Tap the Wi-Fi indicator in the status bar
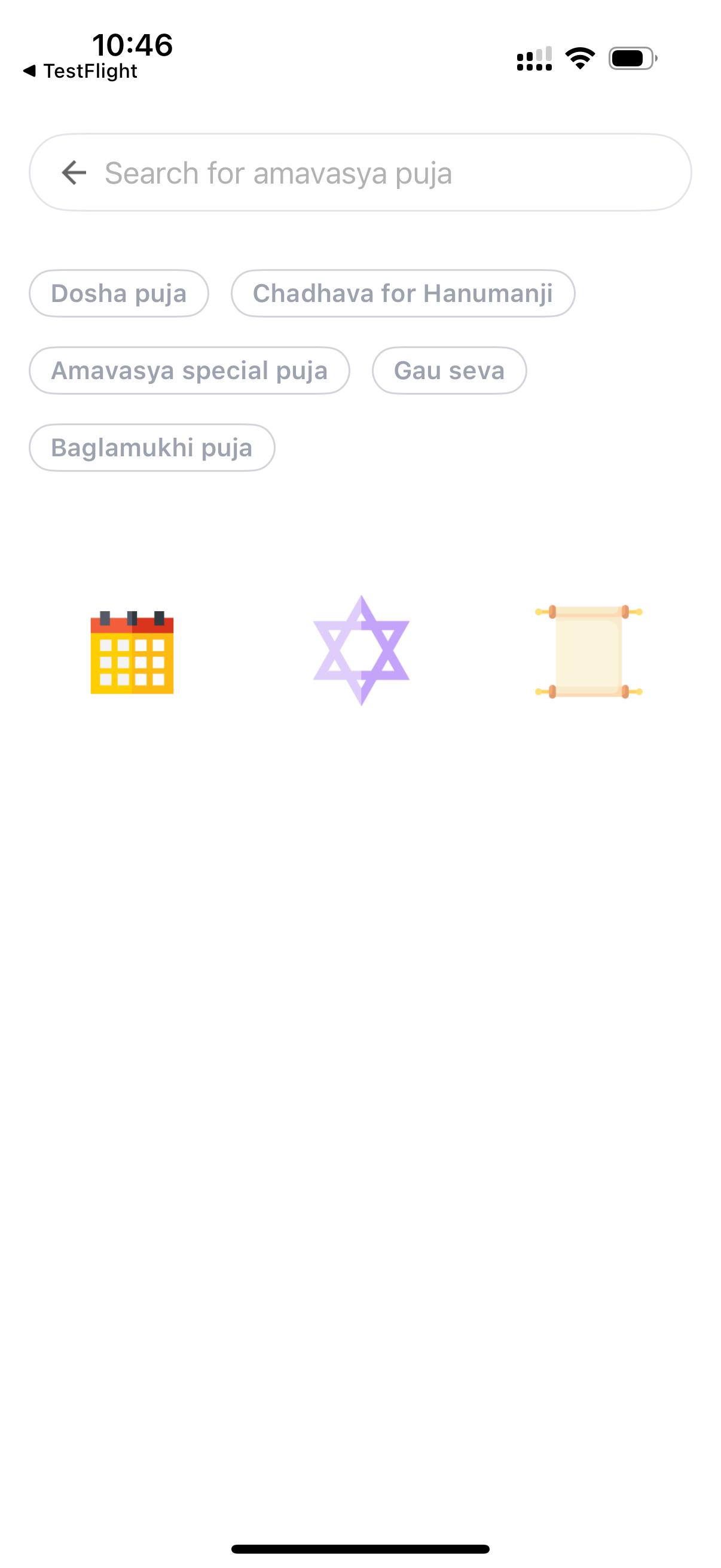721x1568 pixels. point(578,57)
